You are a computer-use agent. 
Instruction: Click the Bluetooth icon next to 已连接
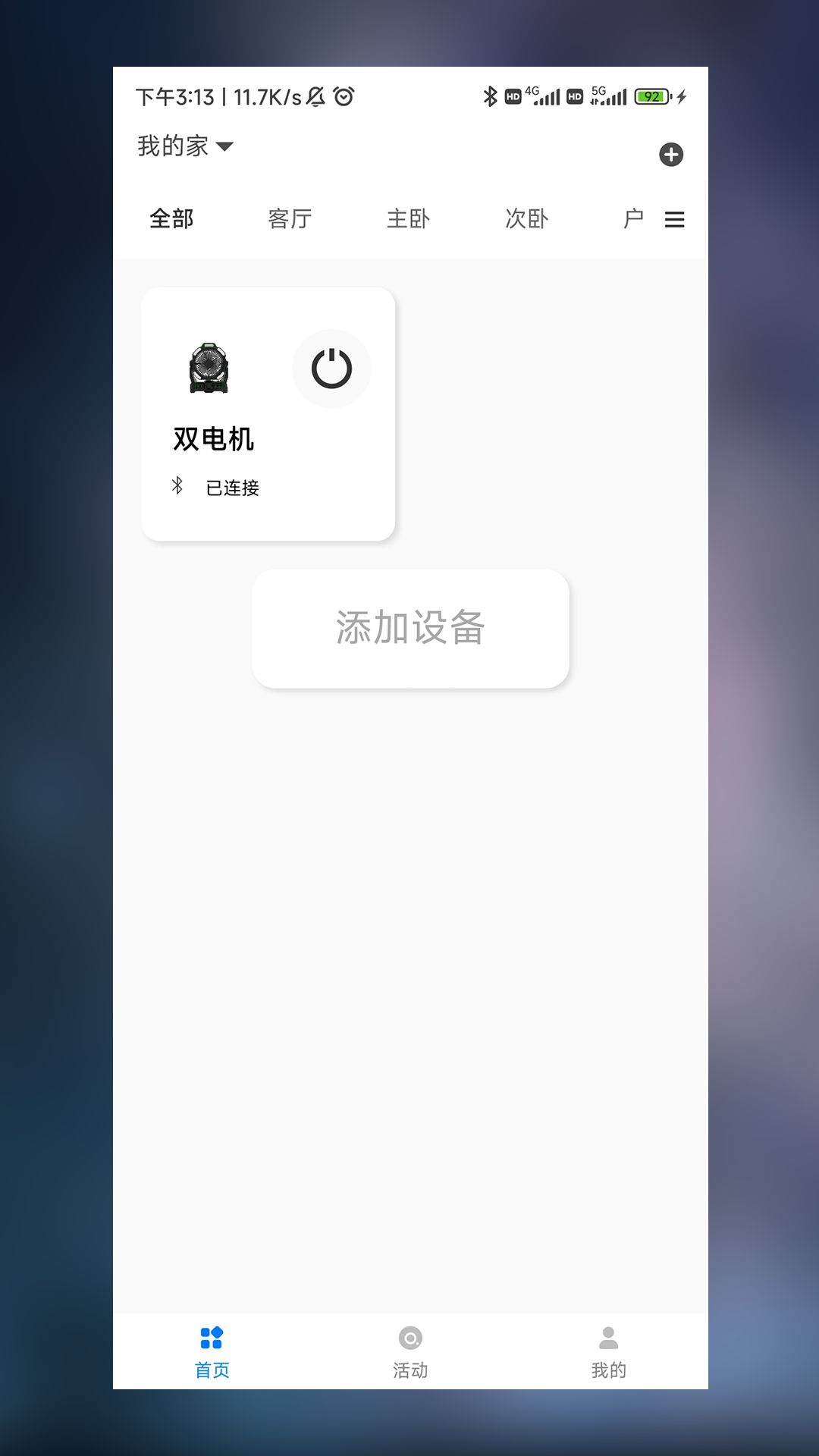(177, 487)
